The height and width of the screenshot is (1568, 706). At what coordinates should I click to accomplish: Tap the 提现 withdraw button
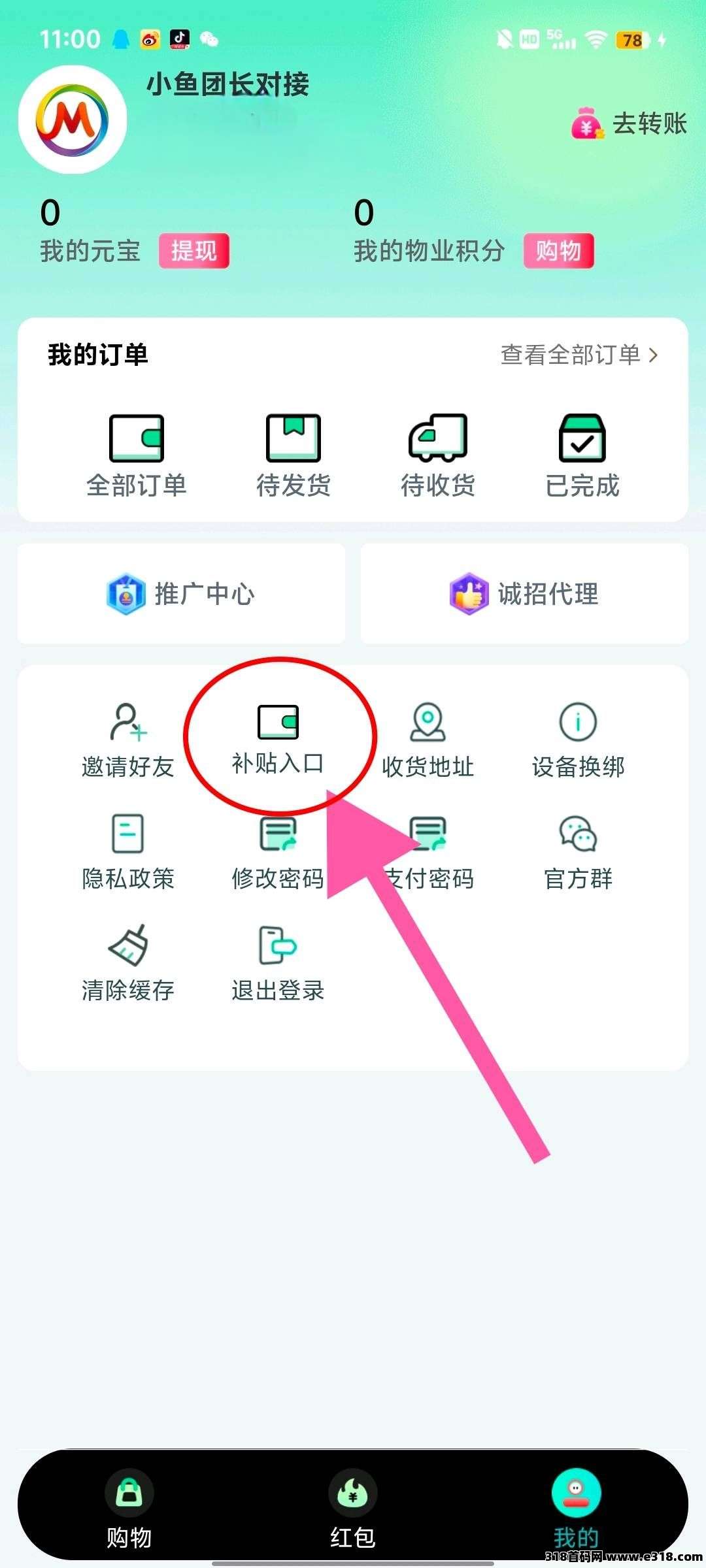pos(193,251)
